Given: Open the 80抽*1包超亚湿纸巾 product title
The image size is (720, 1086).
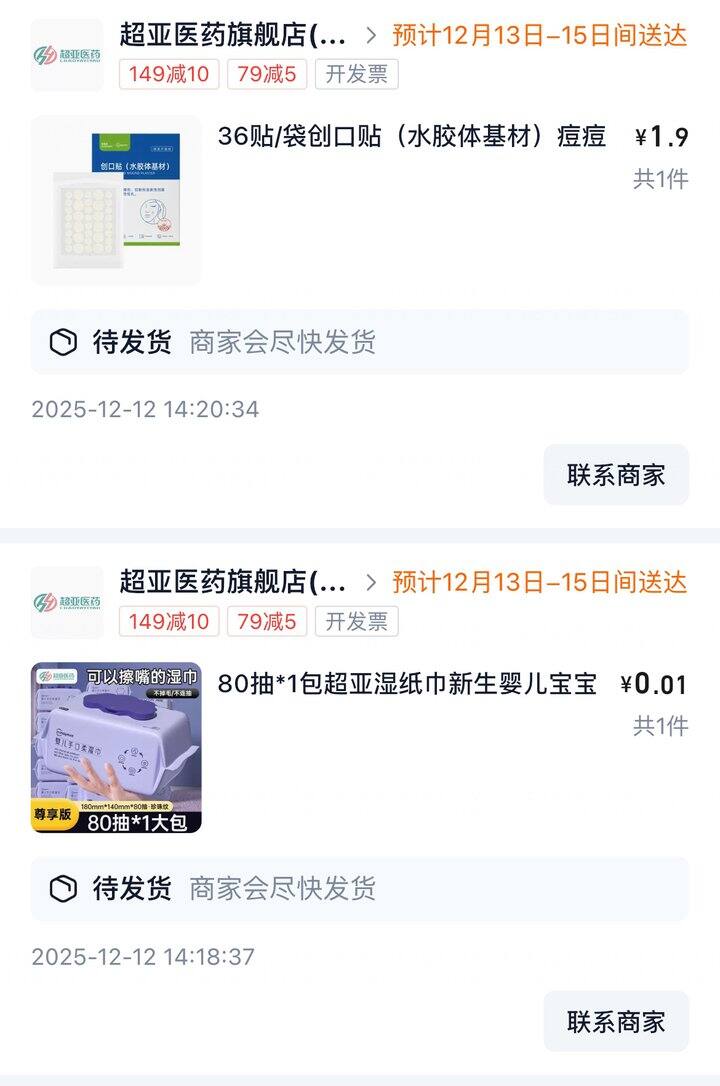Looking at the screenshot, I should pos(407,684).
